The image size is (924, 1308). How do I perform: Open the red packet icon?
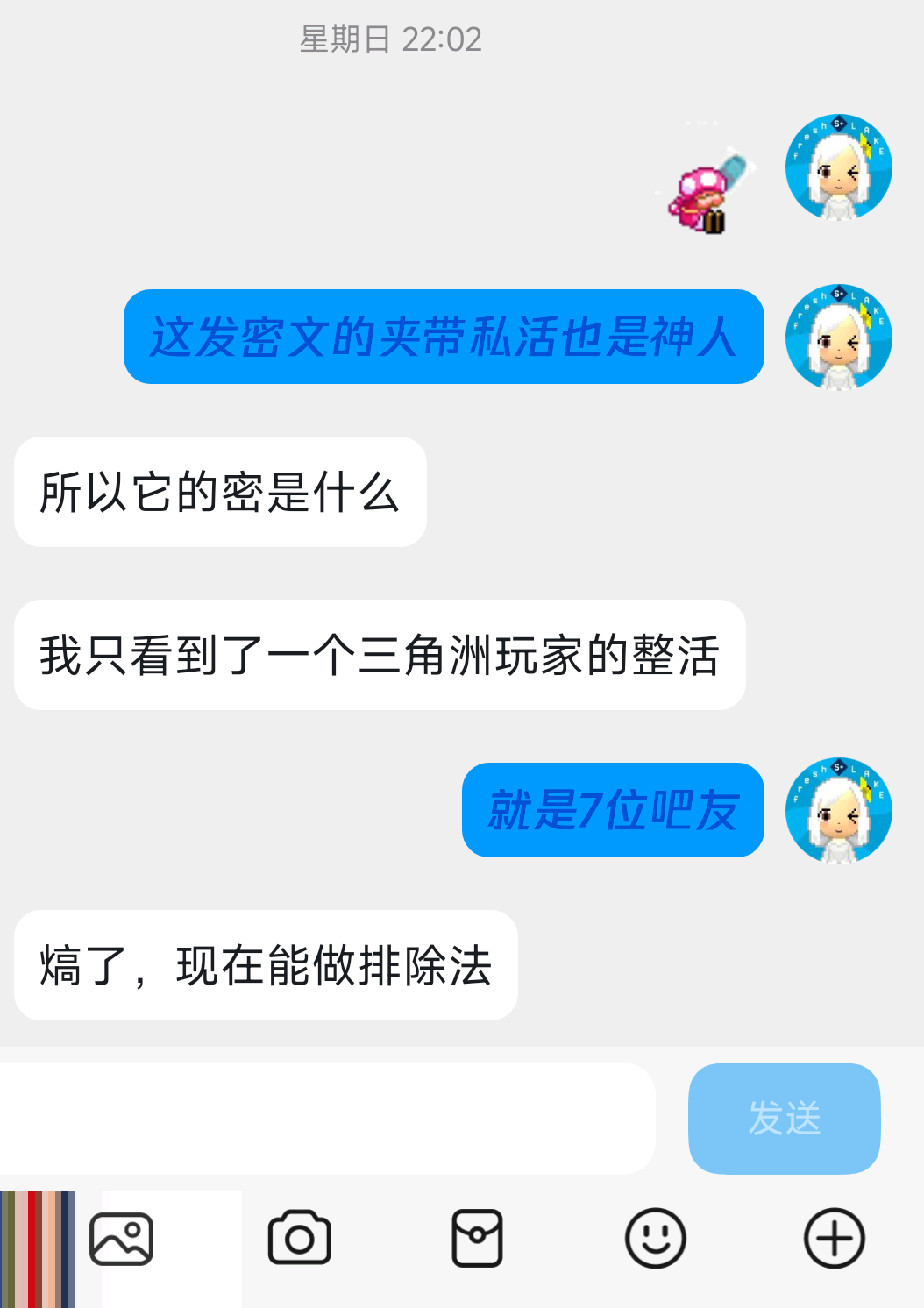tap(477, 1238)
